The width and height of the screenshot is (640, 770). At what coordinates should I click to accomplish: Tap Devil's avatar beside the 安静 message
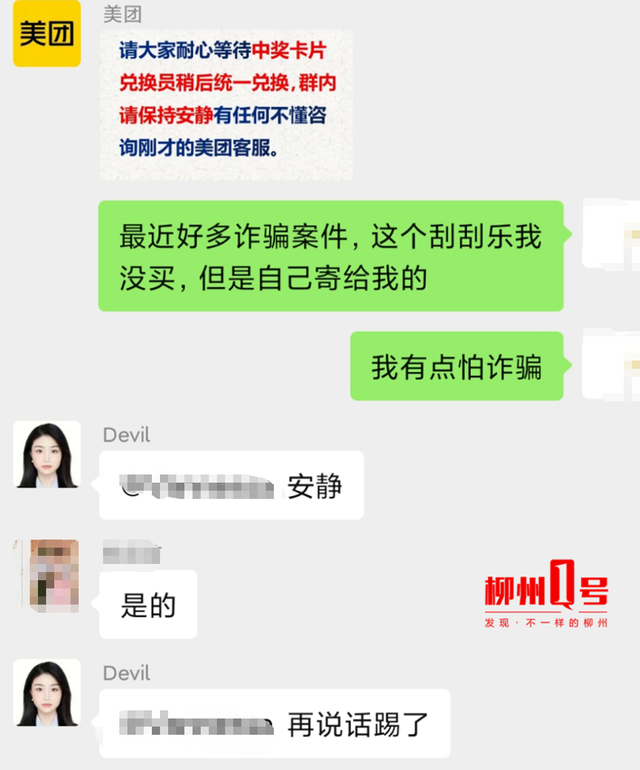coord(47,455)
